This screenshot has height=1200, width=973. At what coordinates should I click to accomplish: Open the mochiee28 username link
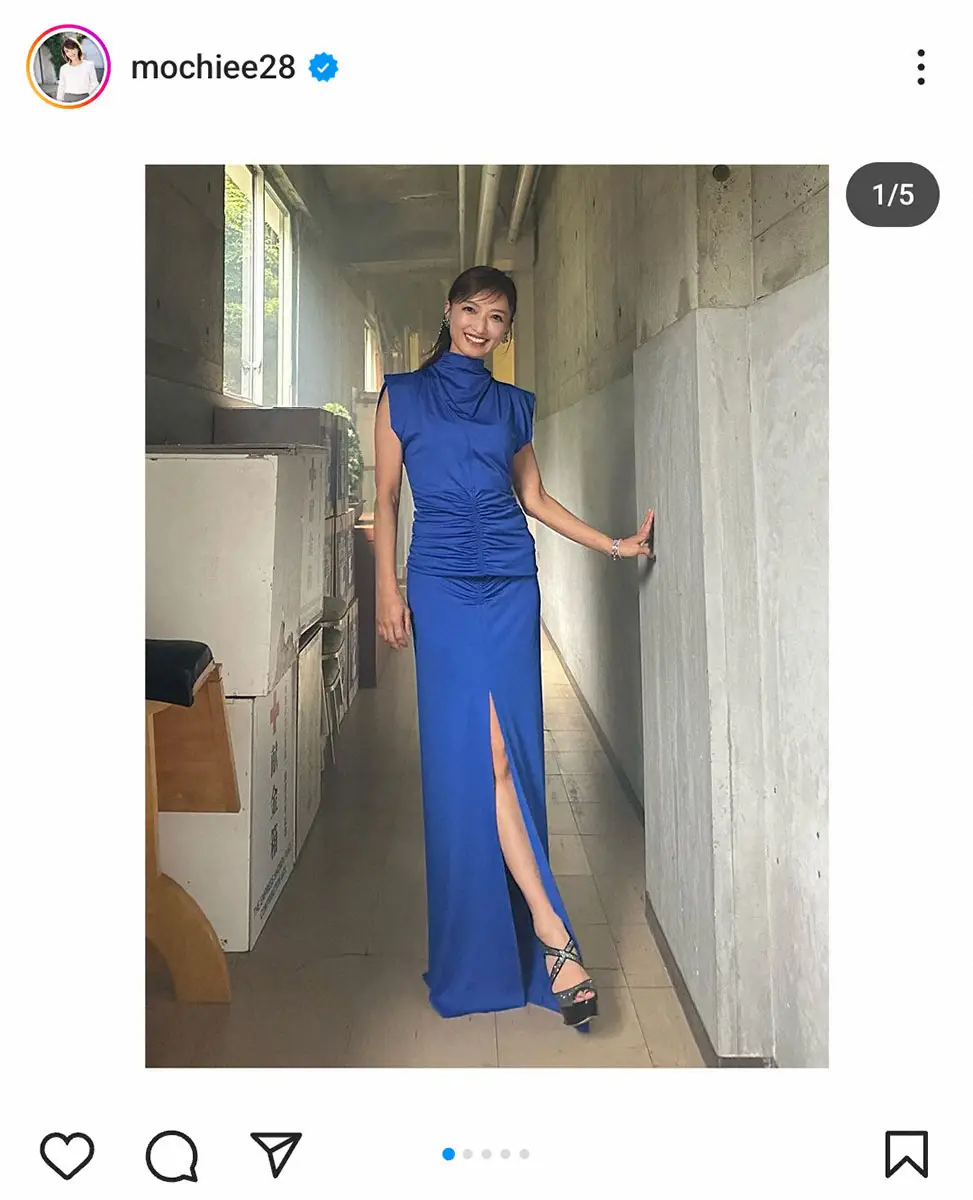(213, 67)
